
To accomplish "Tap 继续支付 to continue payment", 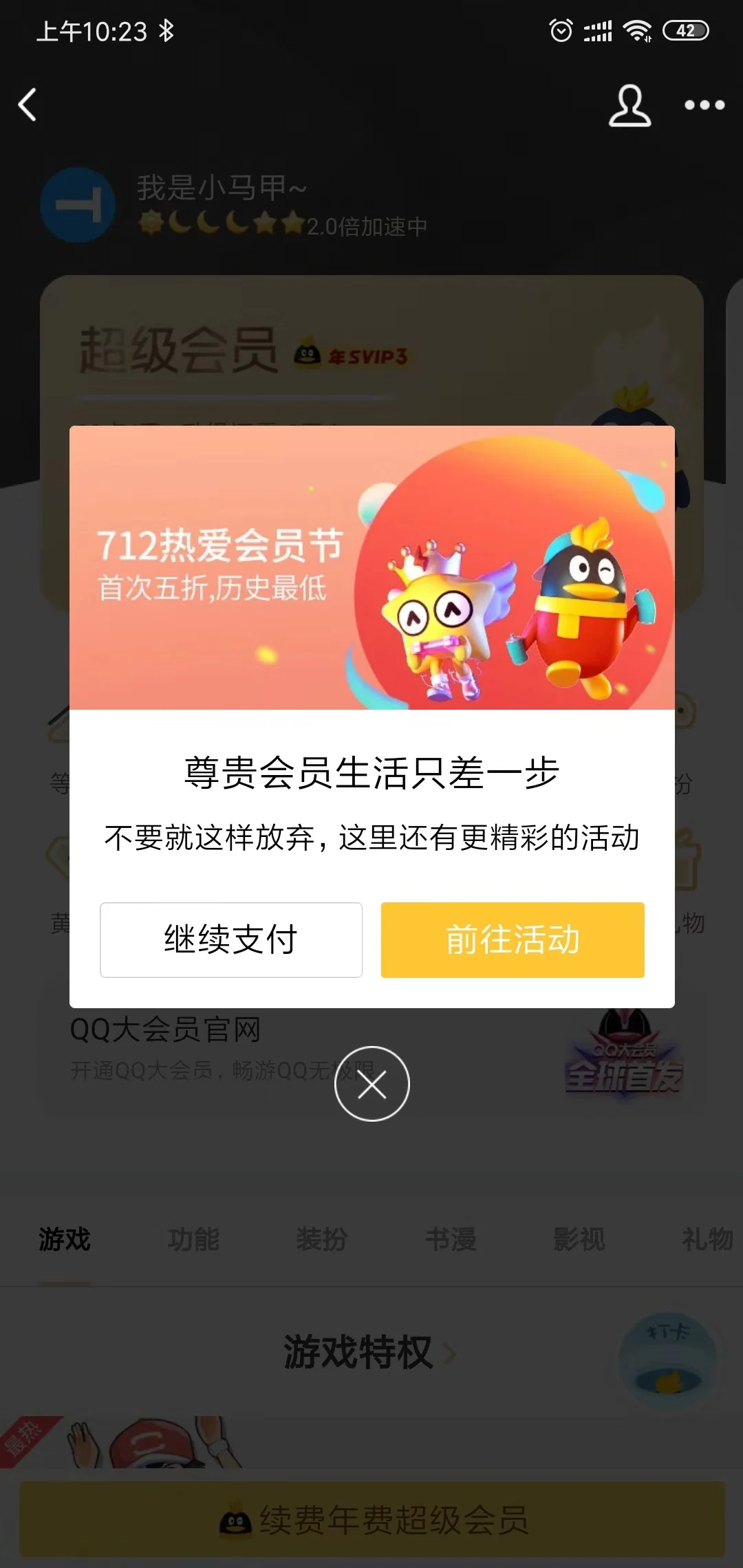I will (230, 939).
